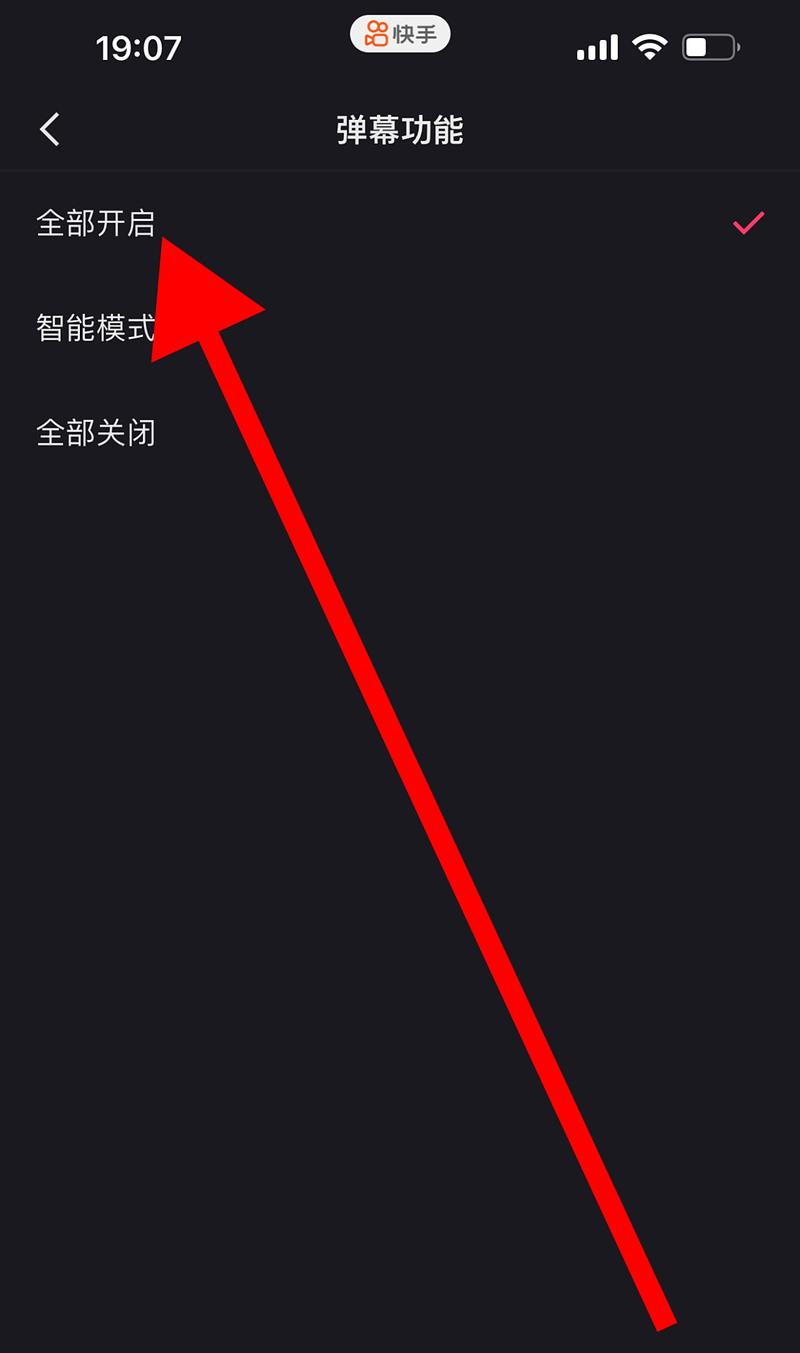This screenshot has width=800, height=1353.
Task: Select 全部关闭 to disable bullet comments
Action: point(96,433)
